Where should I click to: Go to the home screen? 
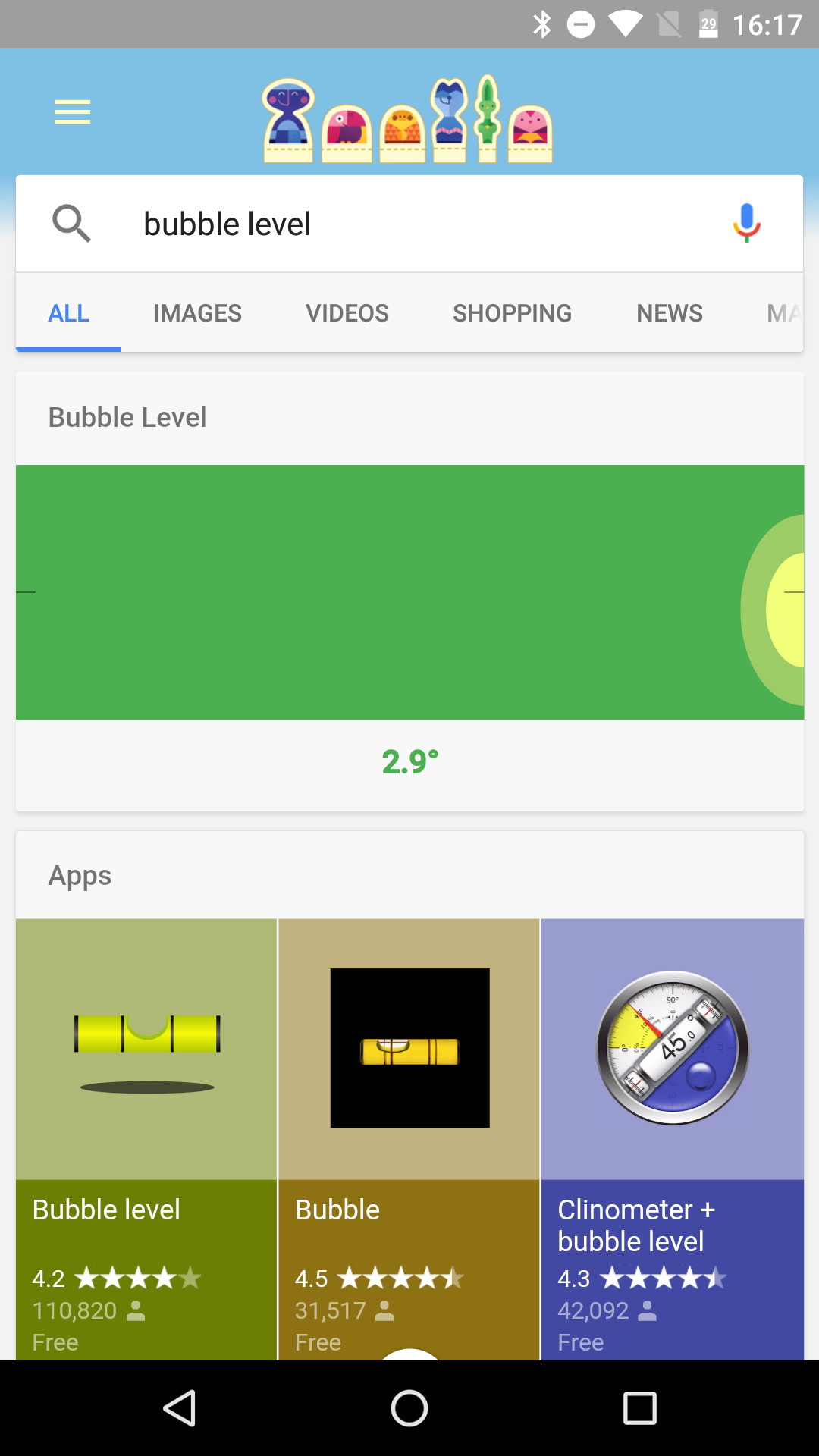(x=409, y=1408)
